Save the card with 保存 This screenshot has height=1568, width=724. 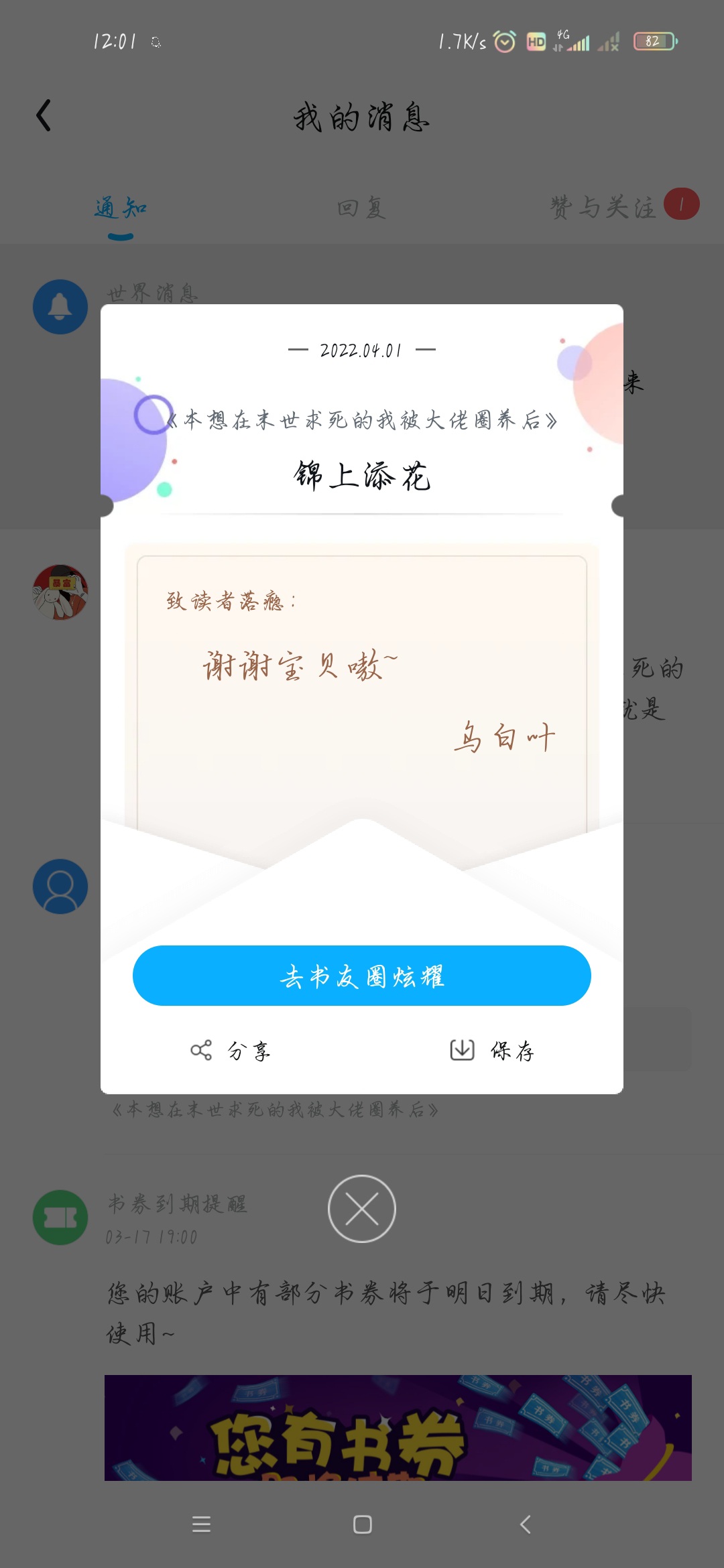493,1050
